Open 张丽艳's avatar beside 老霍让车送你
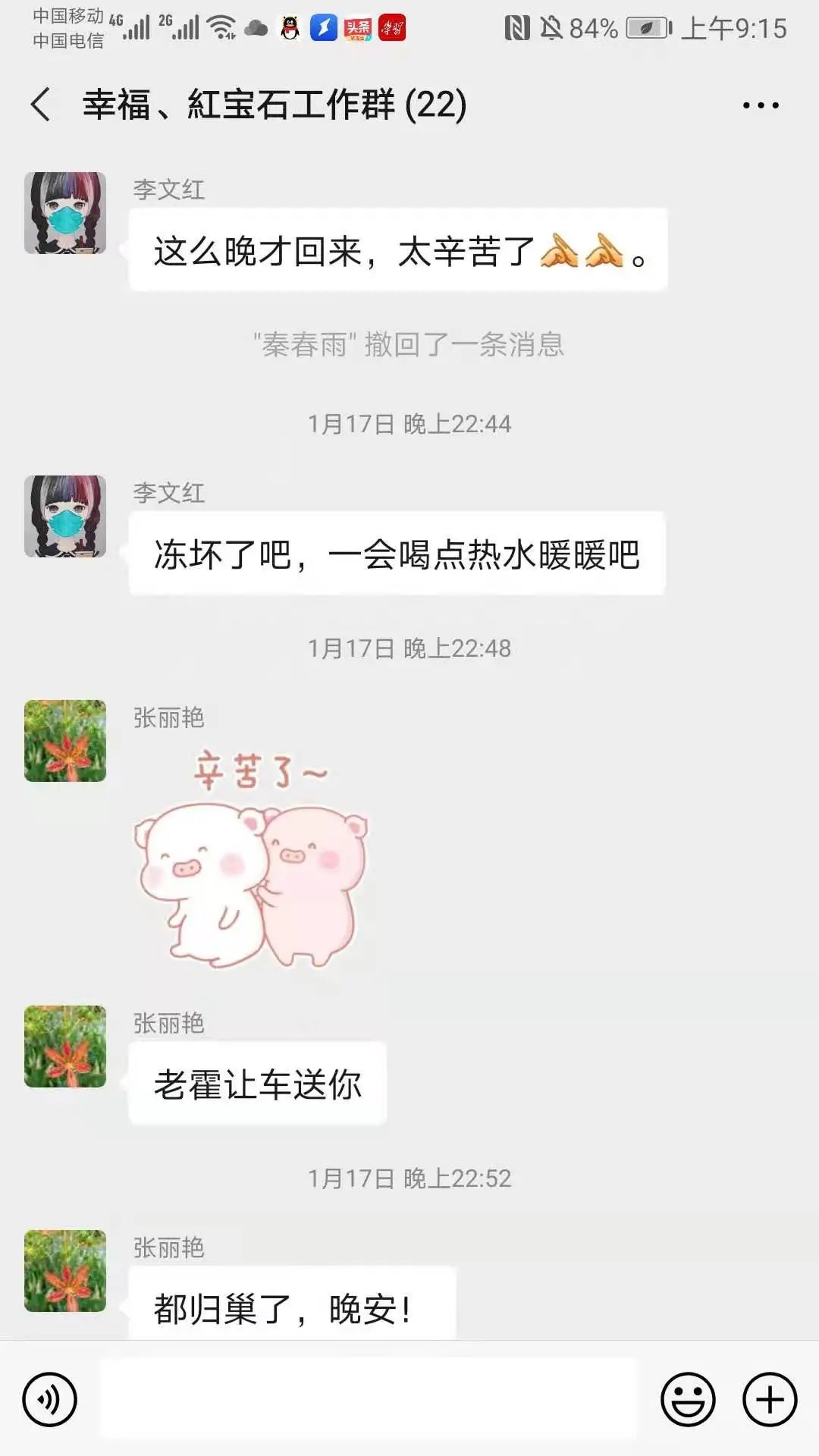The height and width of the screenshot is (1456, 819). (65, 1046)
